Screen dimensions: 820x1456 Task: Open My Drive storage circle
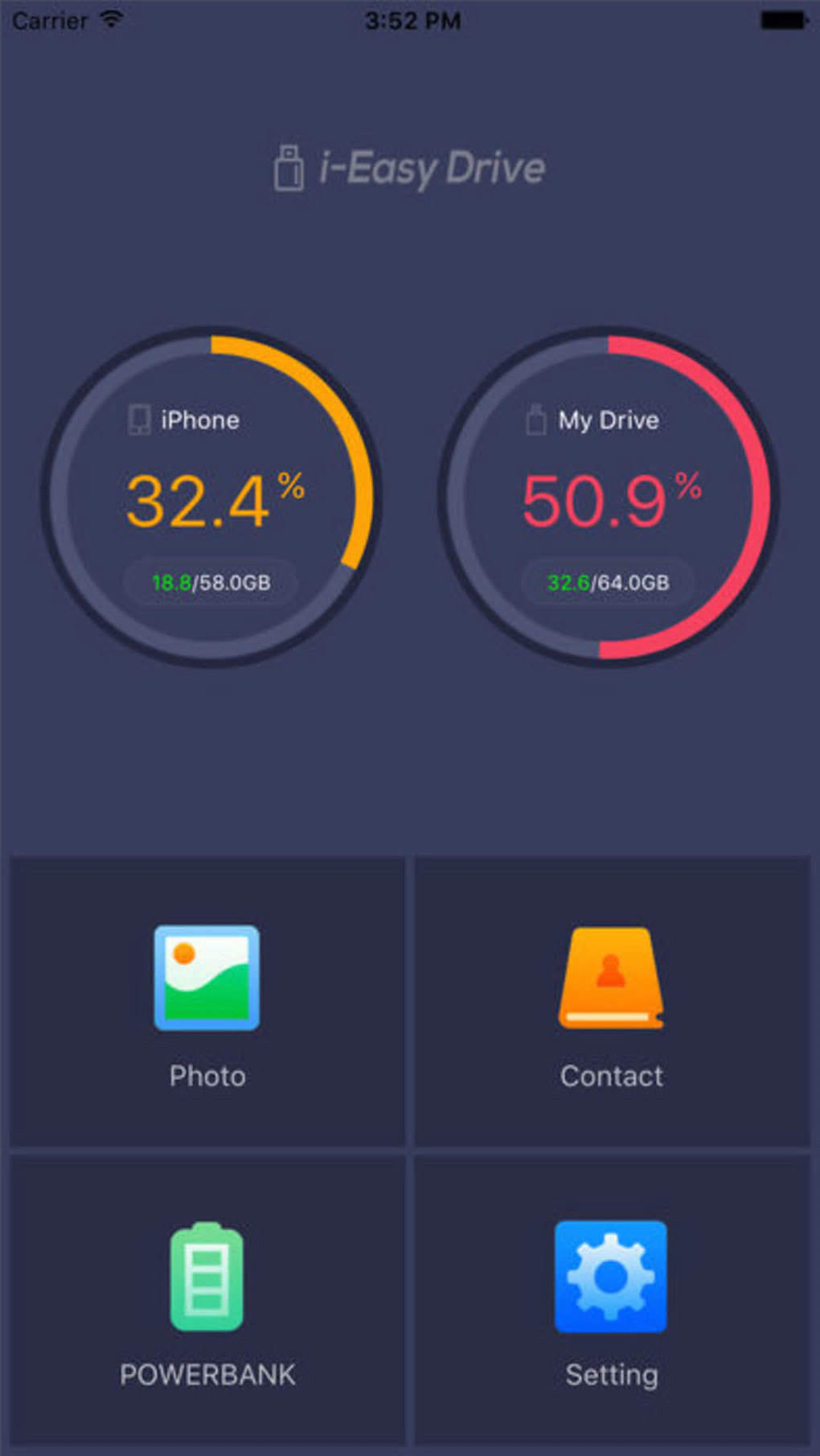(609, 496)
